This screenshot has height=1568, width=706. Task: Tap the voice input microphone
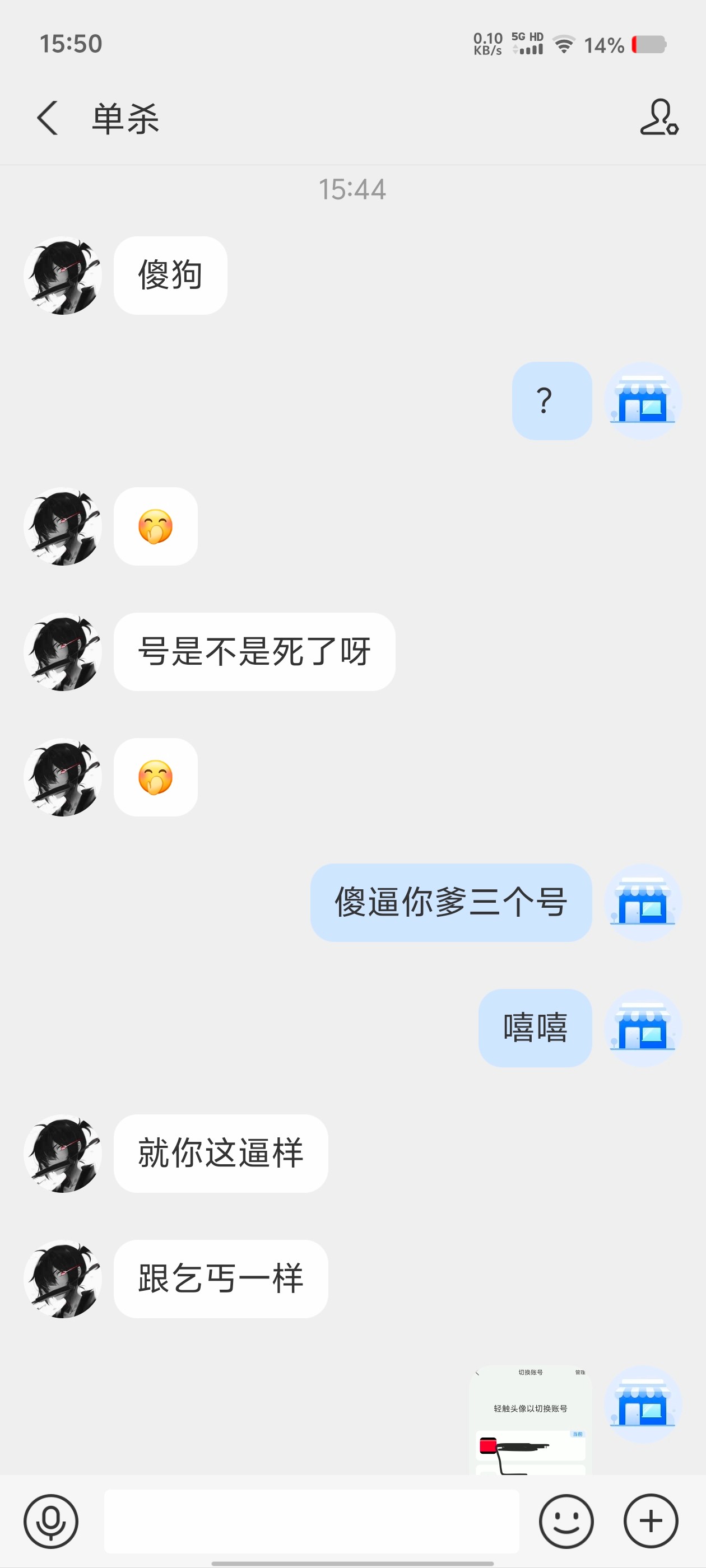pos(51,1520)
